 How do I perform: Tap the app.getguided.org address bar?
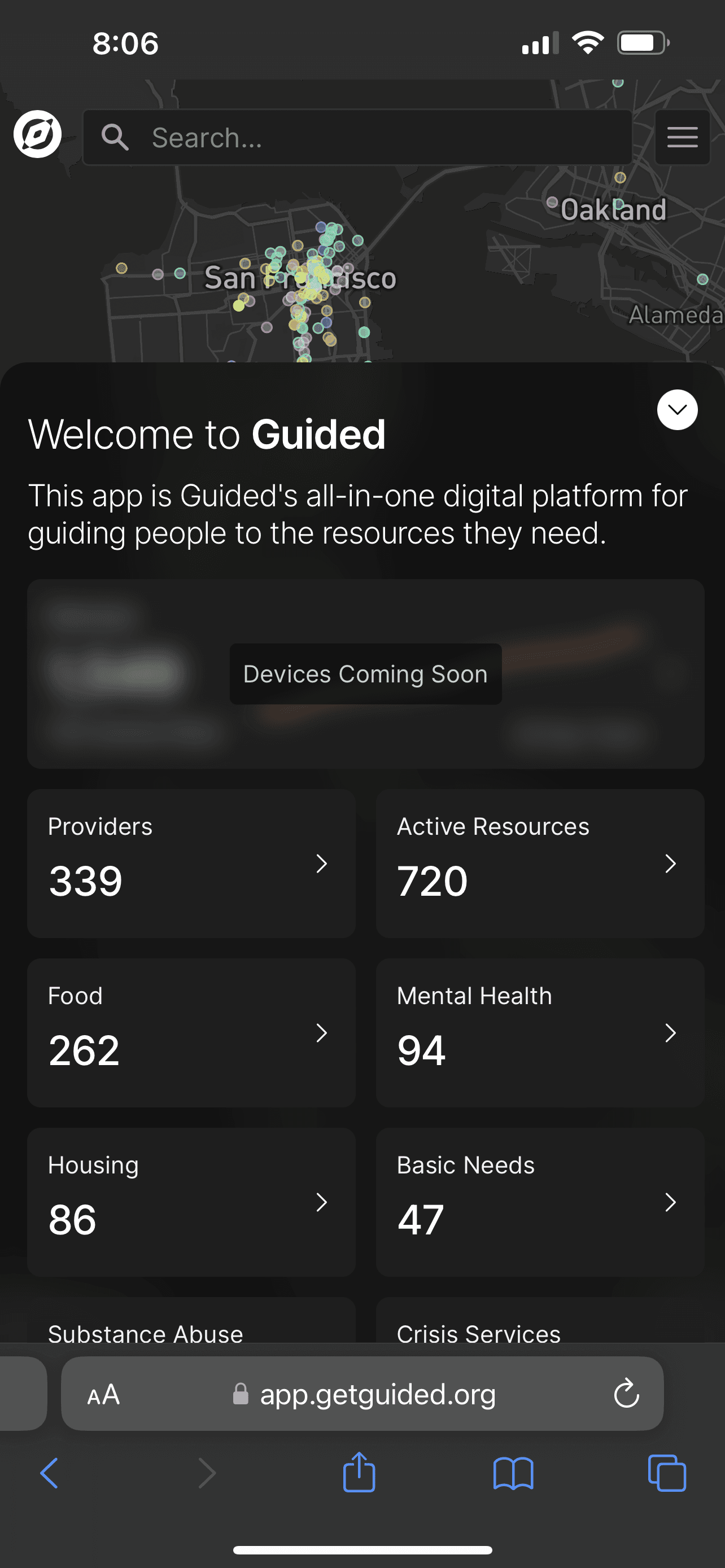(x=377, y=1394)
